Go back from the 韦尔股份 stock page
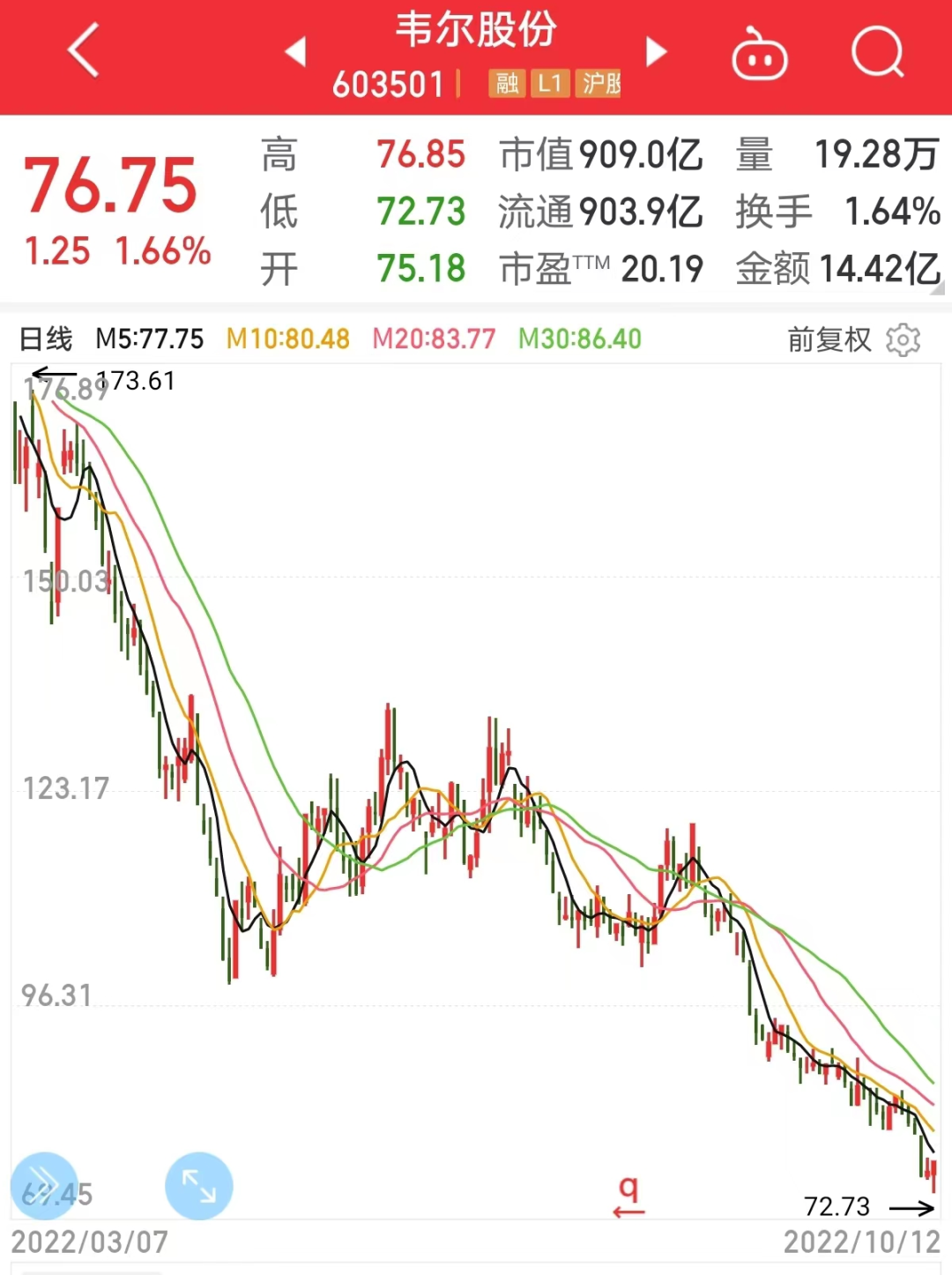Viewport: 952px width, 1275px height. (x=84, y=51)
